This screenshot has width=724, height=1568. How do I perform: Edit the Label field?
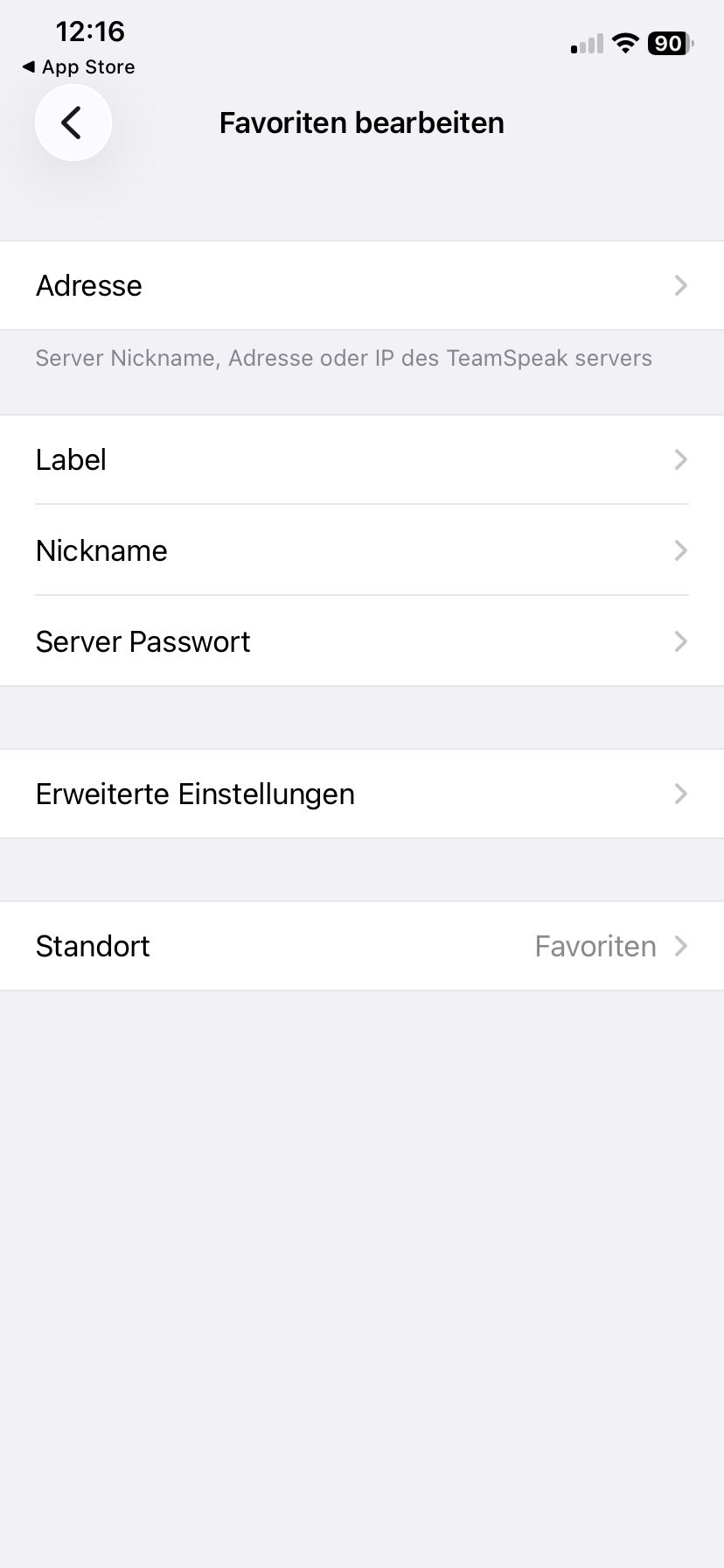(x=362, y=459)
